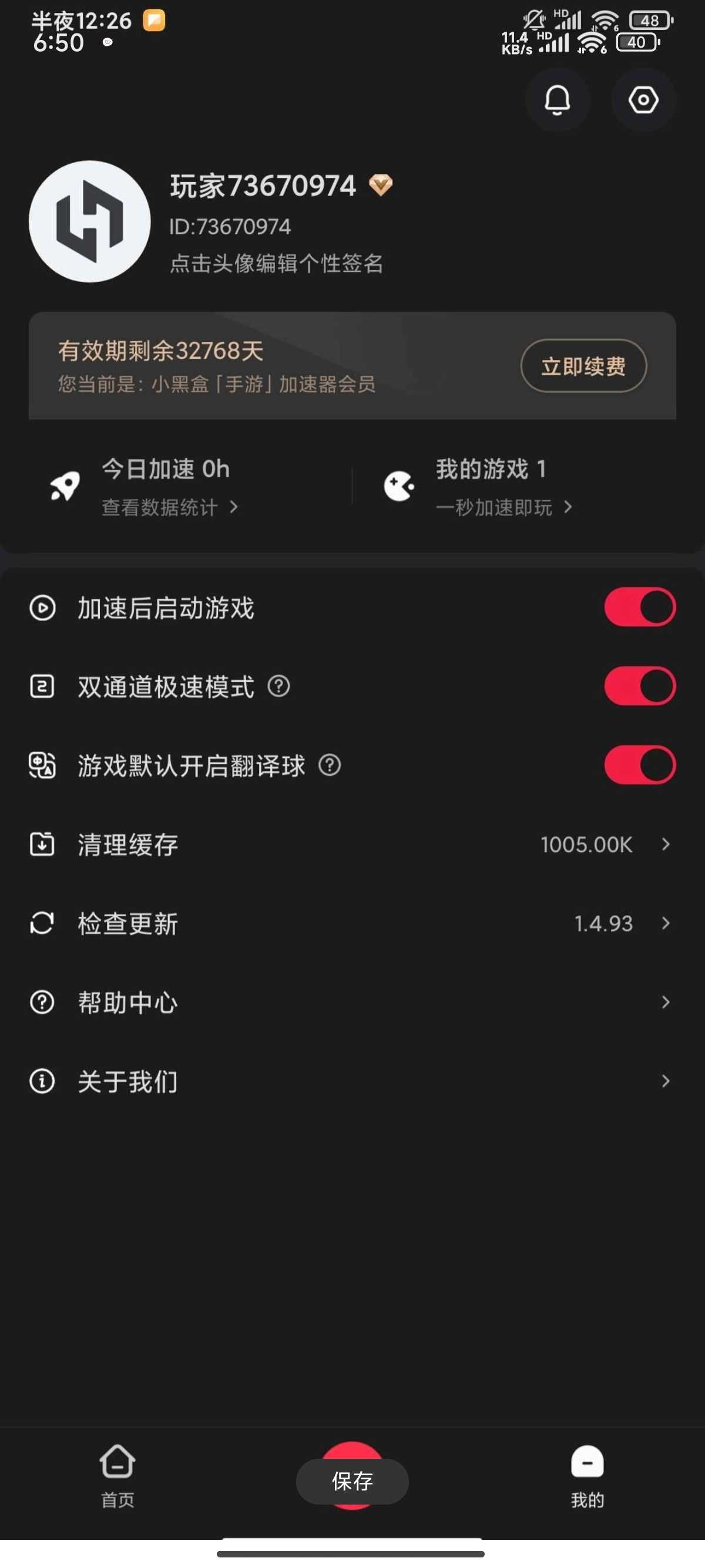Tap 立即续费 to renew membership
This screenshot has width=705, height=1568.
point(583,366)
